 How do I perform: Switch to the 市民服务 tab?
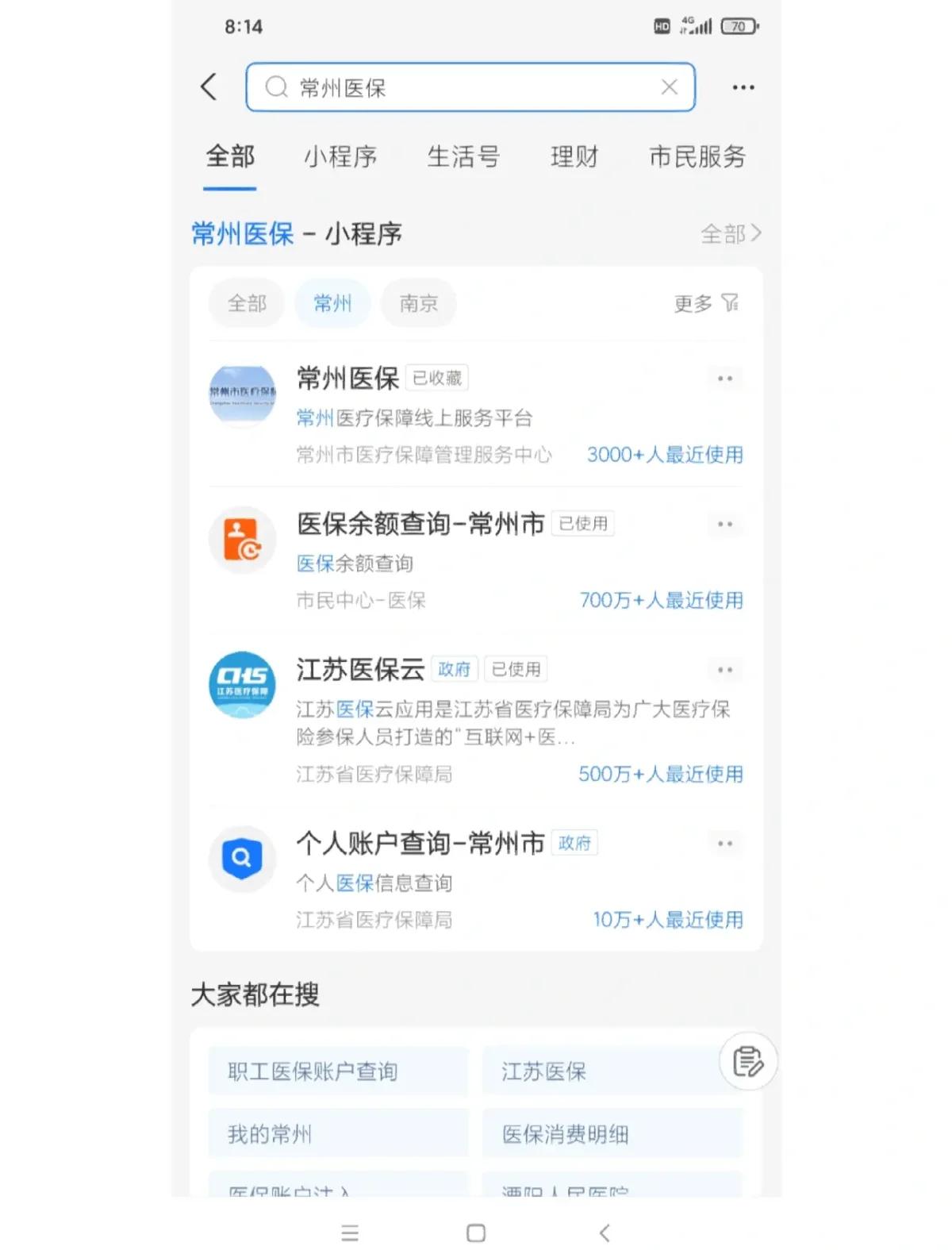697,156
